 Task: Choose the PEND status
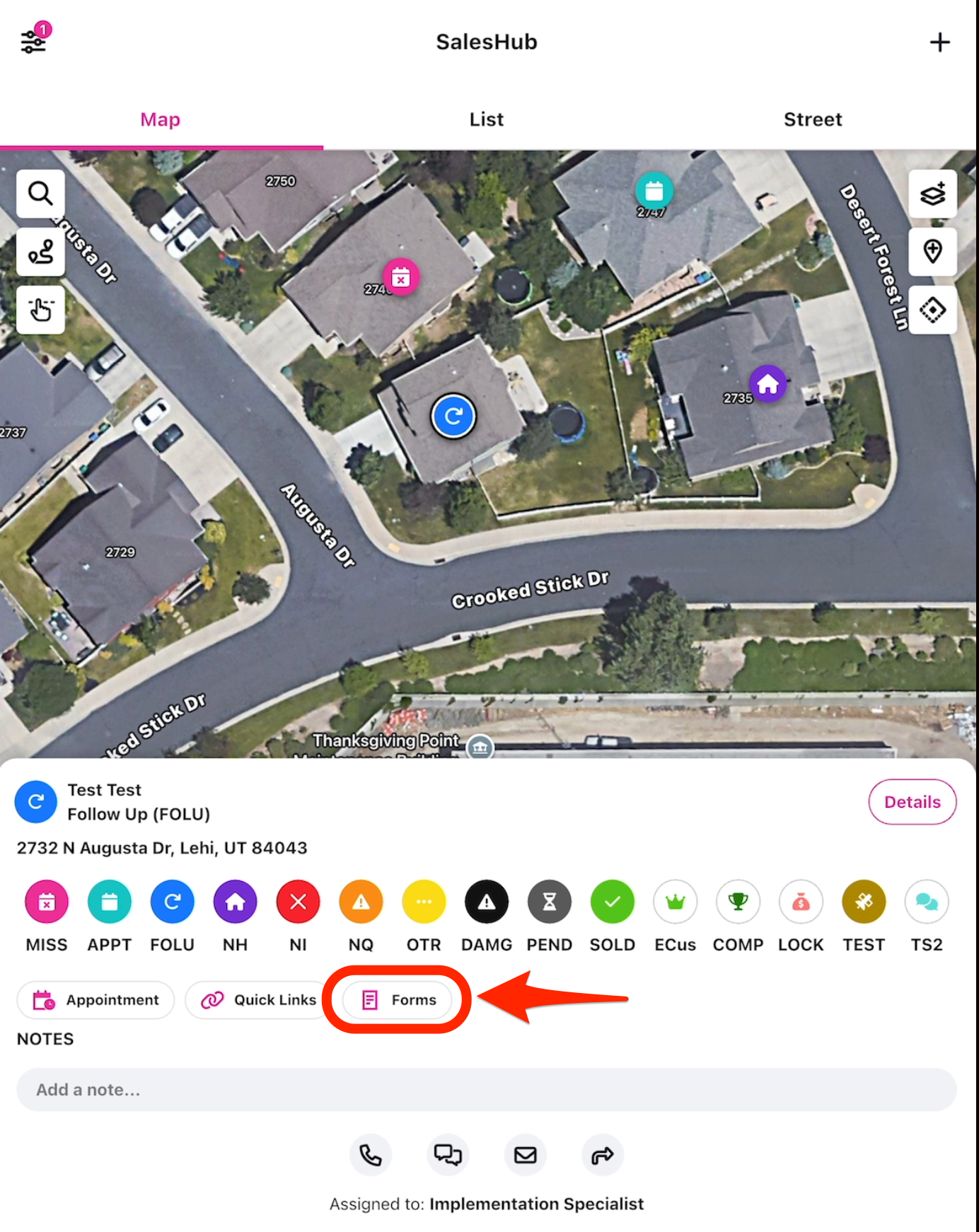pyautogui.click(x=550, y=902)
